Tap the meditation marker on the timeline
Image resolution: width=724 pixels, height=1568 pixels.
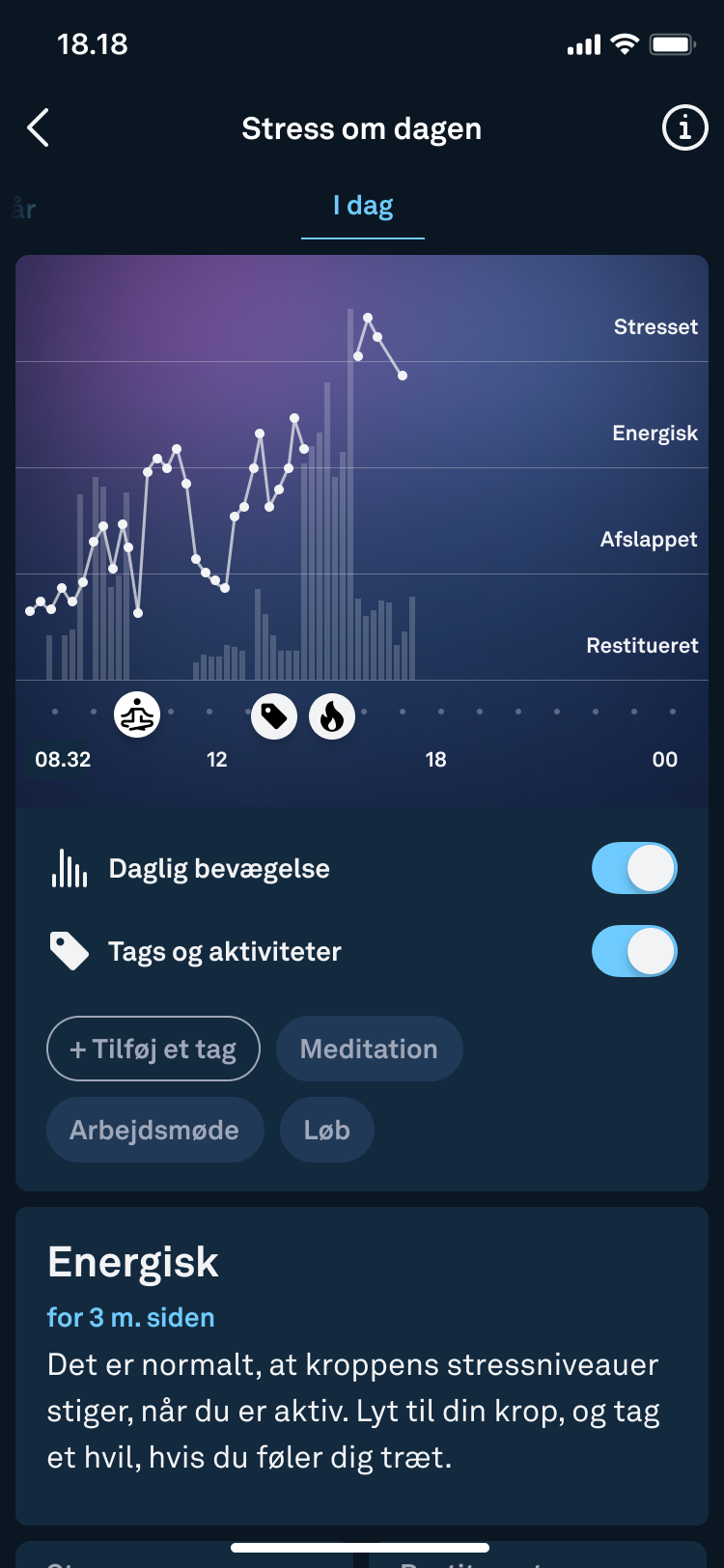[137, 716]
